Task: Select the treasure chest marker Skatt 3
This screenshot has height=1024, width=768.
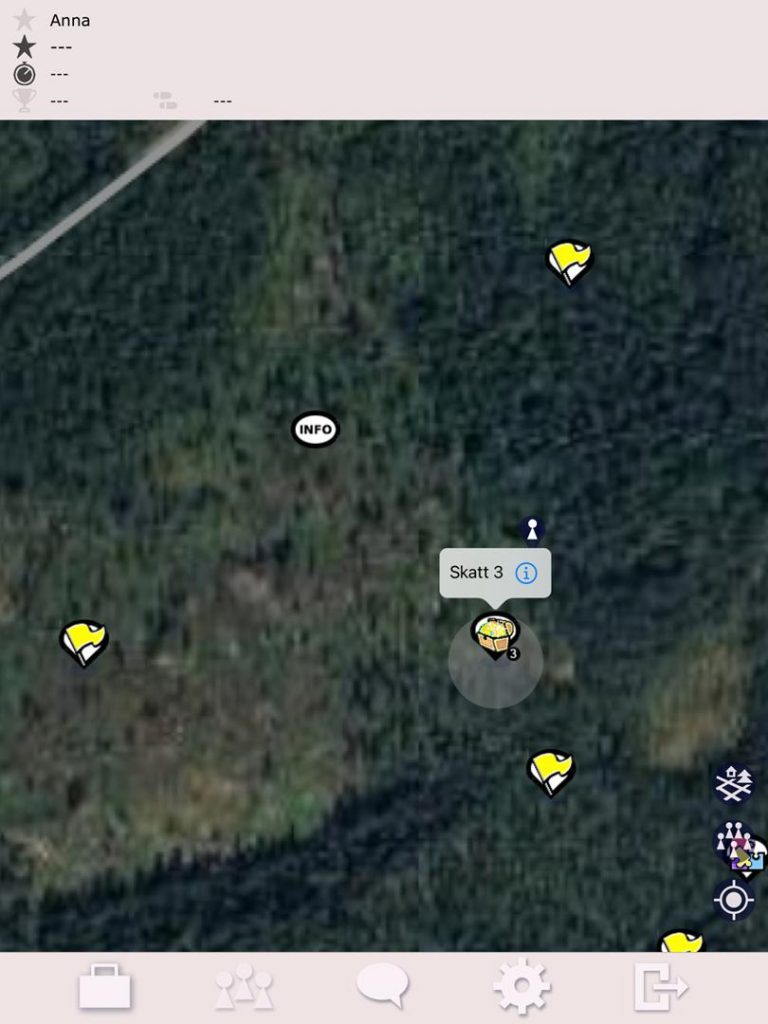Action: point(495,636)
